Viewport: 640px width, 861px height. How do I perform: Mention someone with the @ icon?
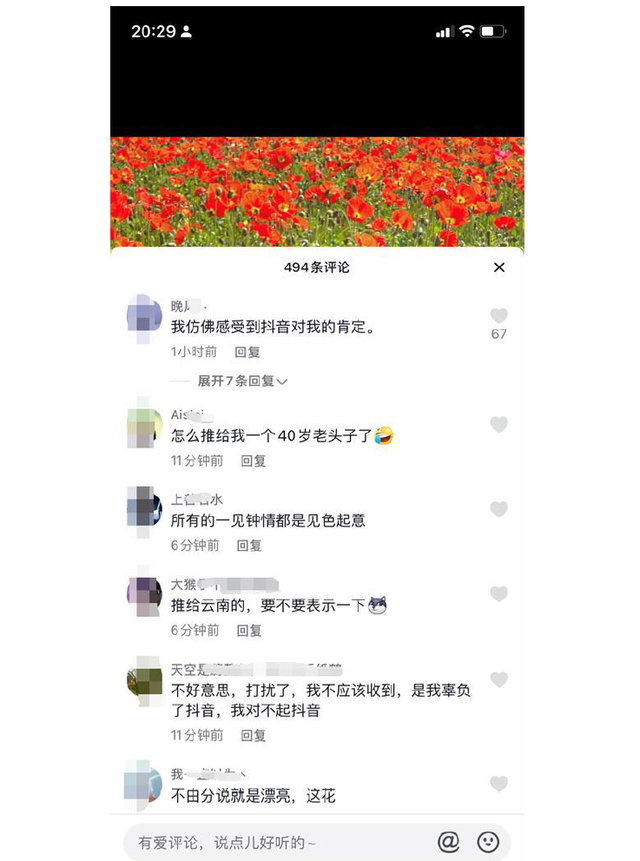point(449,842)
